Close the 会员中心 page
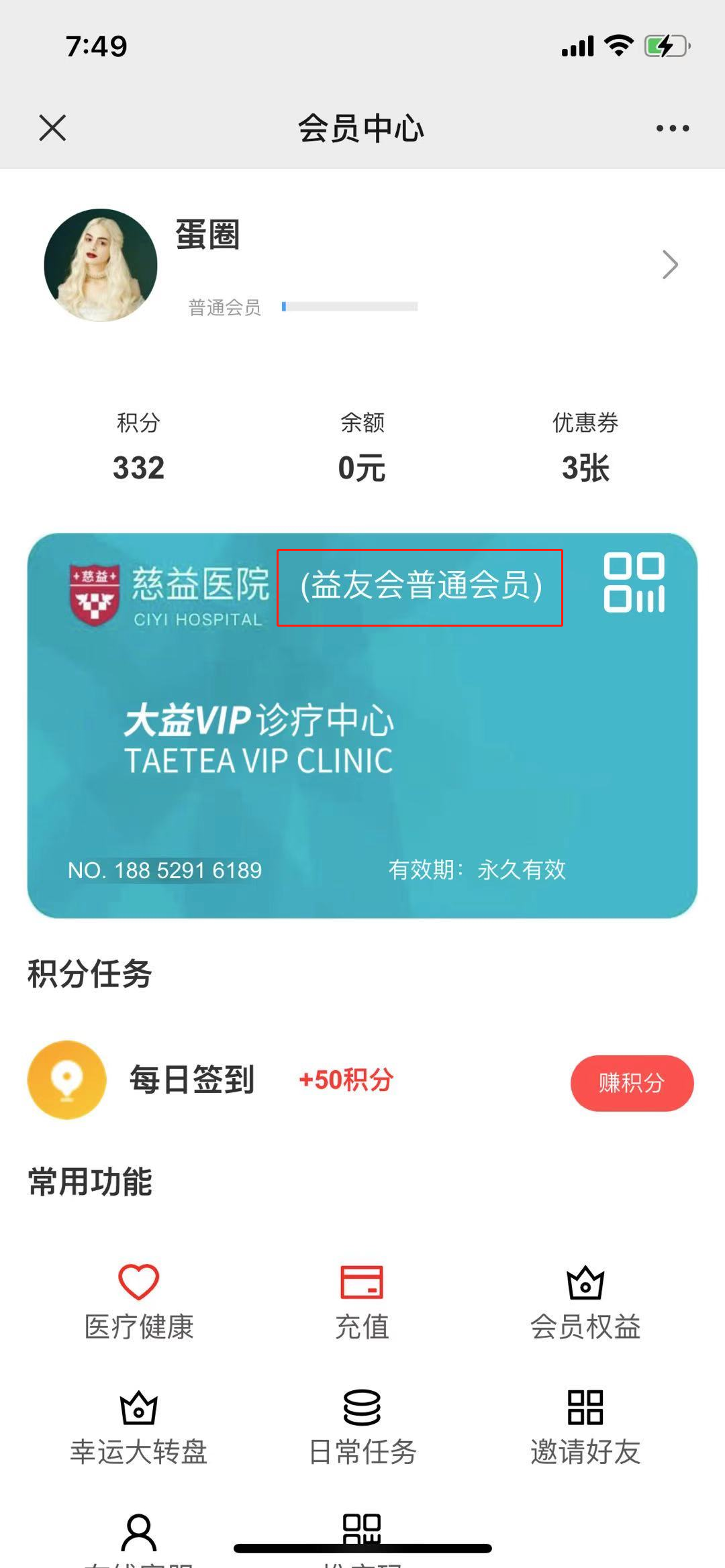This screenshot has width=725, height=1568. point(52,127)
